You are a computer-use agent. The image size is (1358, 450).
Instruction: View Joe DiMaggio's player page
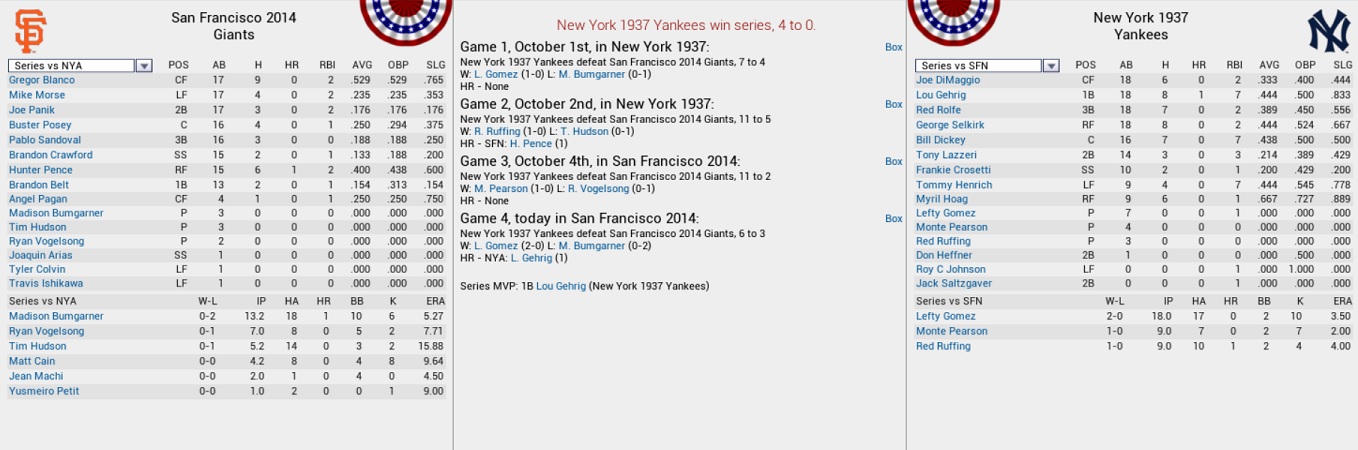click(943, 80)
